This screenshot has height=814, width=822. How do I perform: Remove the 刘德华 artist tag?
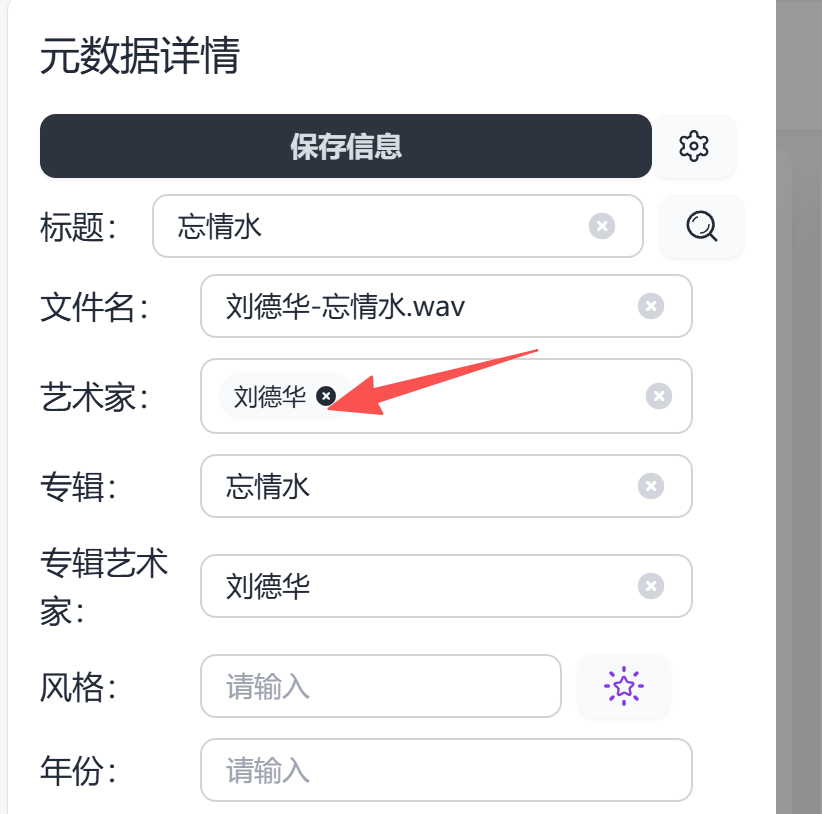(x=325, y=396)
